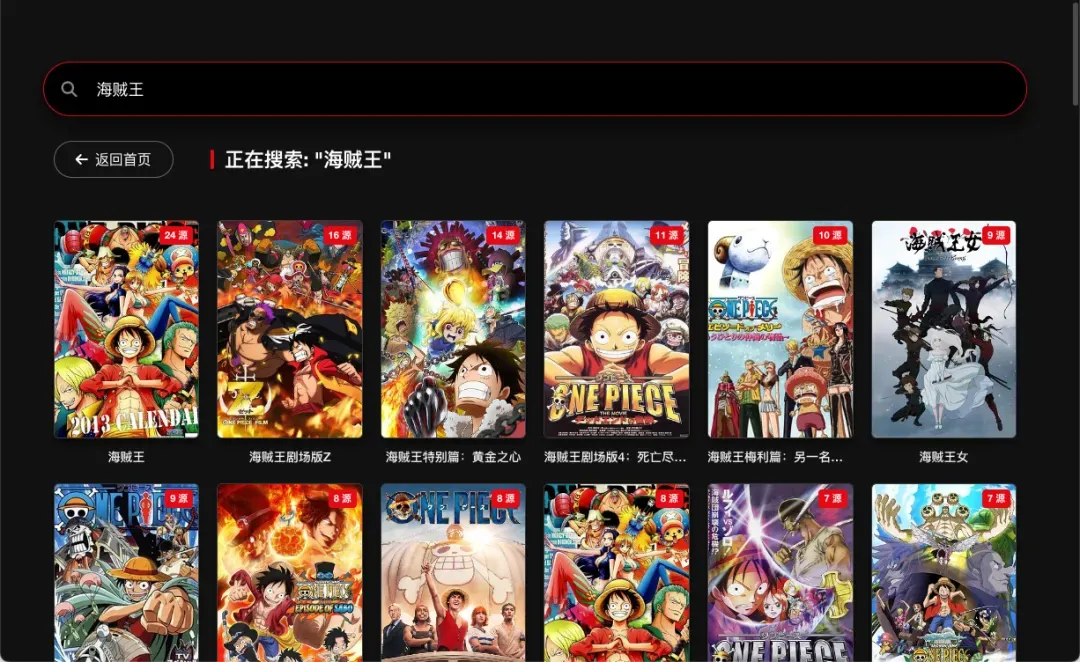Screen dimensions: 1080x662
Task: Open 海贼王梅利篇 card
Action: tap(780, 330)
